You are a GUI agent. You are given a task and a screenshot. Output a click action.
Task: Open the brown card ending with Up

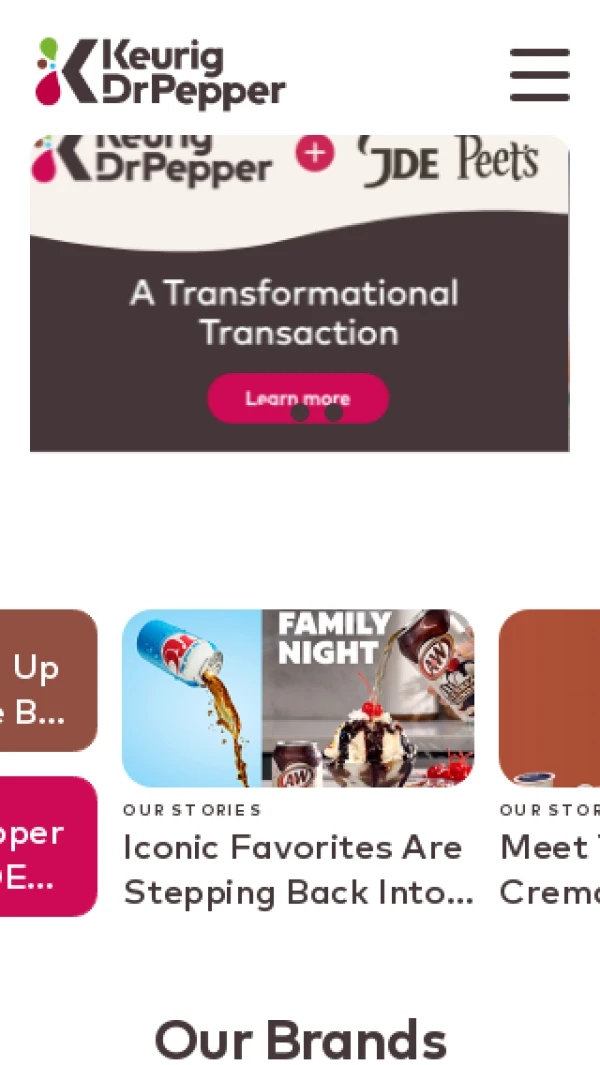pyautogui.click(x=48, y=681)
